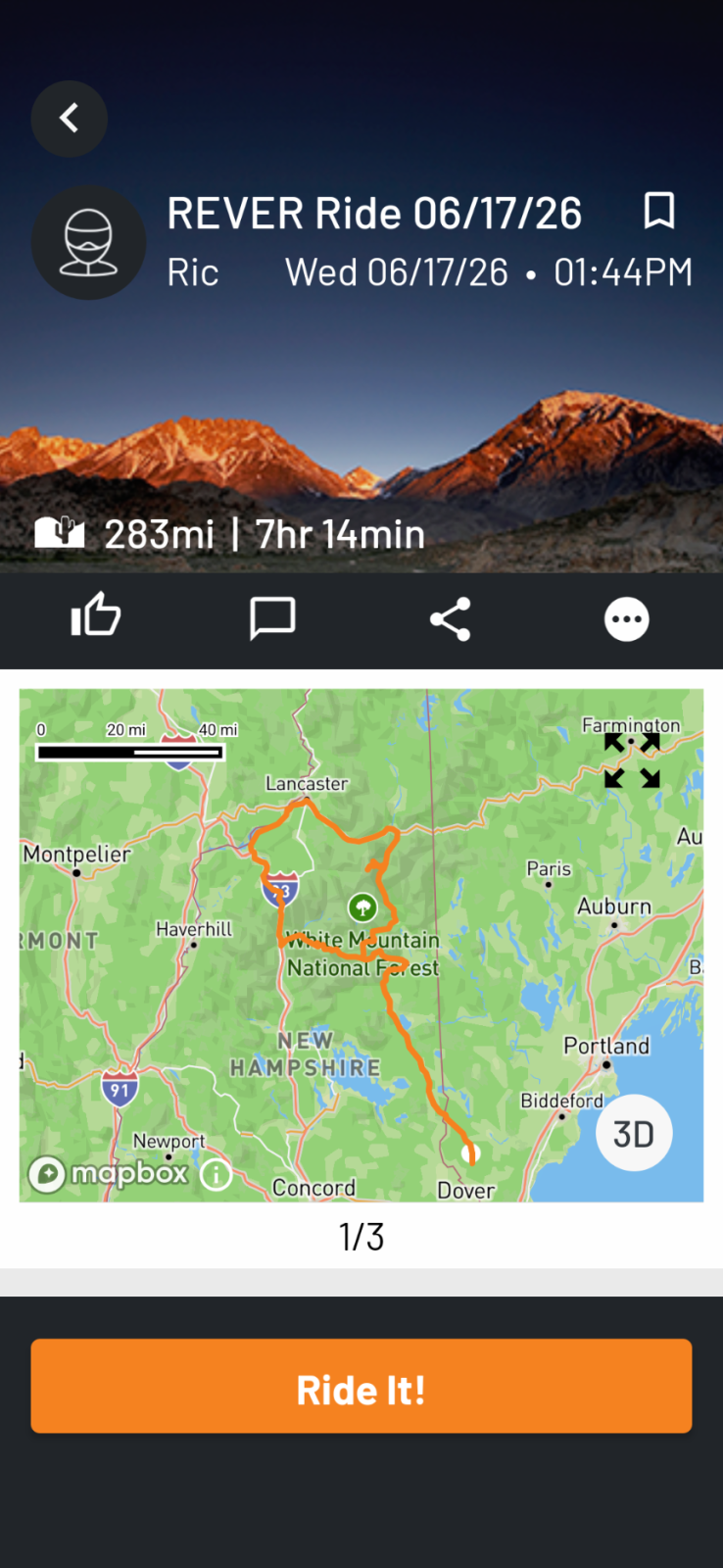The height and width of the screenshot is (1568, 723).
Task: Open Ric's profile avatar
Action: click(89, 243)
